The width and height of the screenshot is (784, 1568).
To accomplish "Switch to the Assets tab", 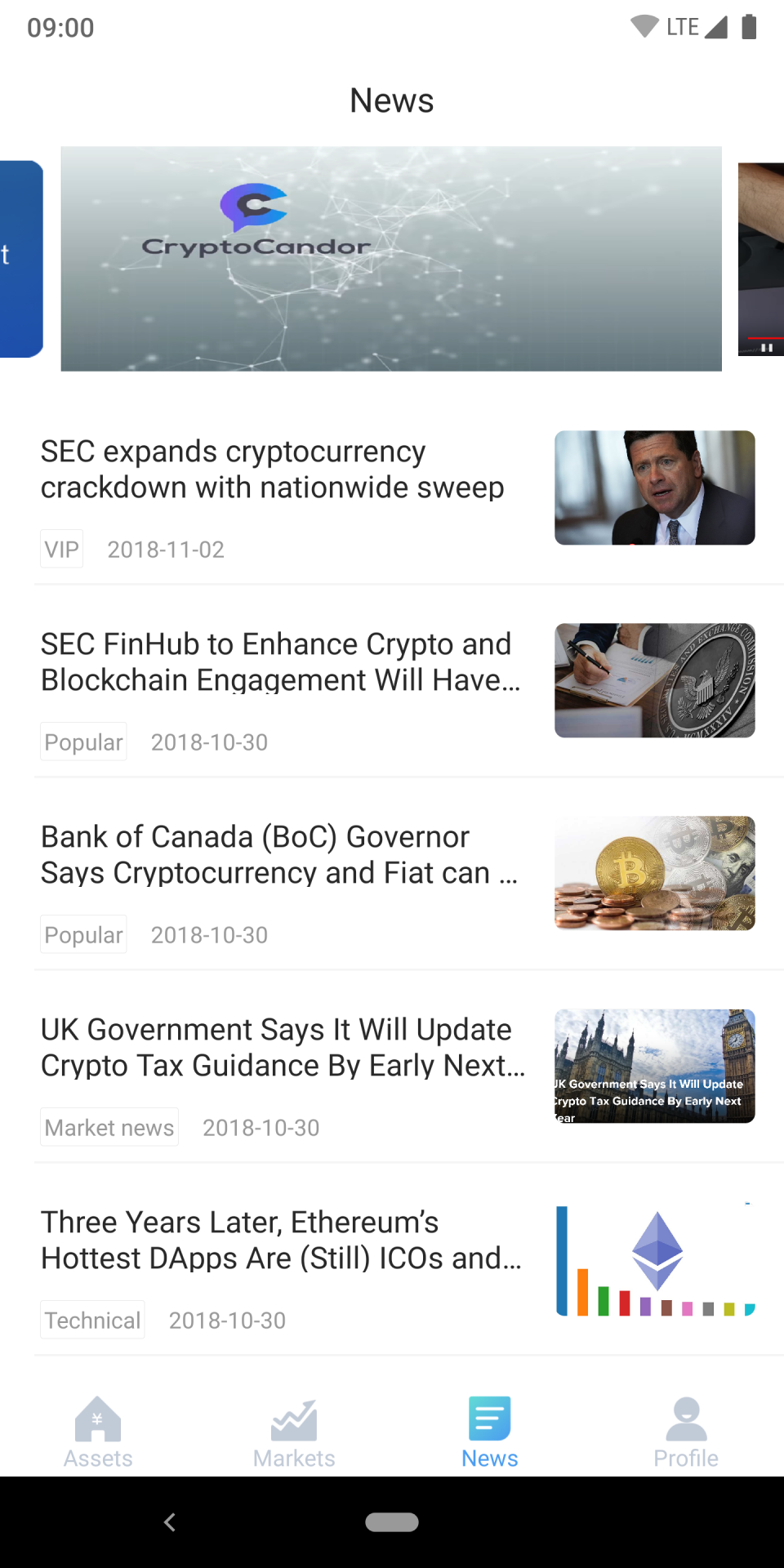I will (98, 1432).
